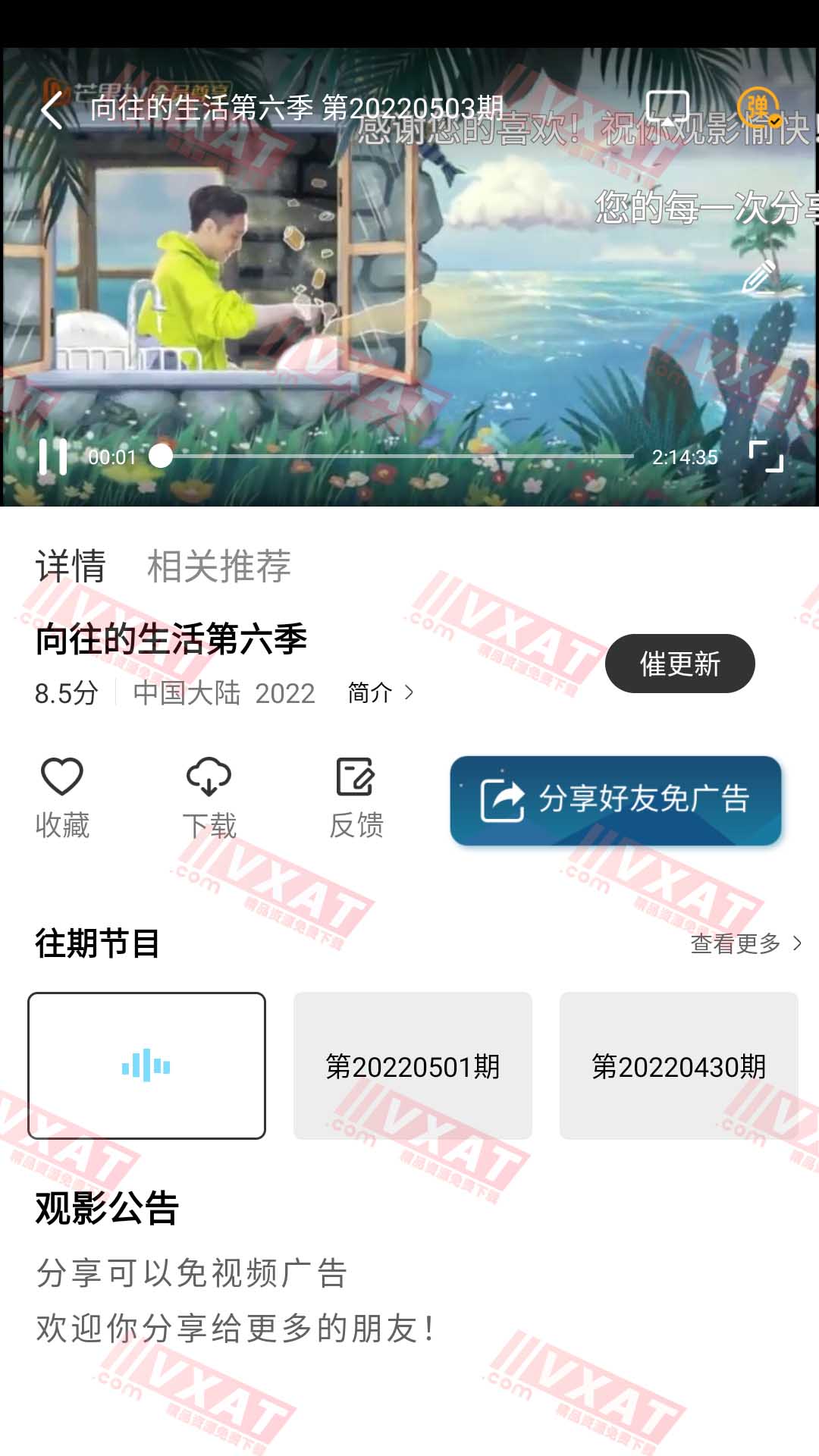Play episode 第20220430期
This screenshot has height=1456, width=819.
click(679, 1065)
